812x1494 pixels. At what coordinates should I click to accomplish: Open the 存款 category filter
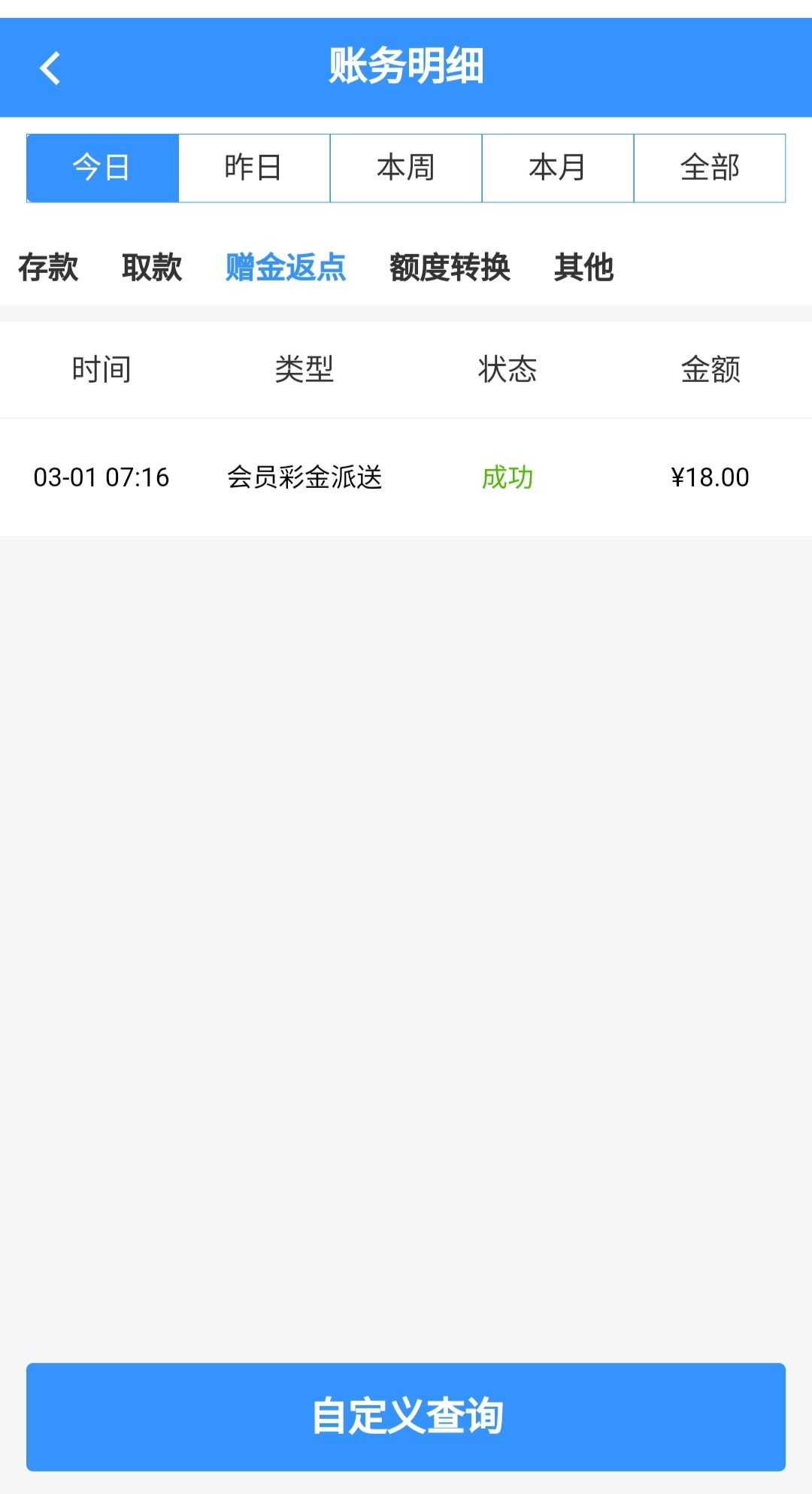[x=48, y=268]
